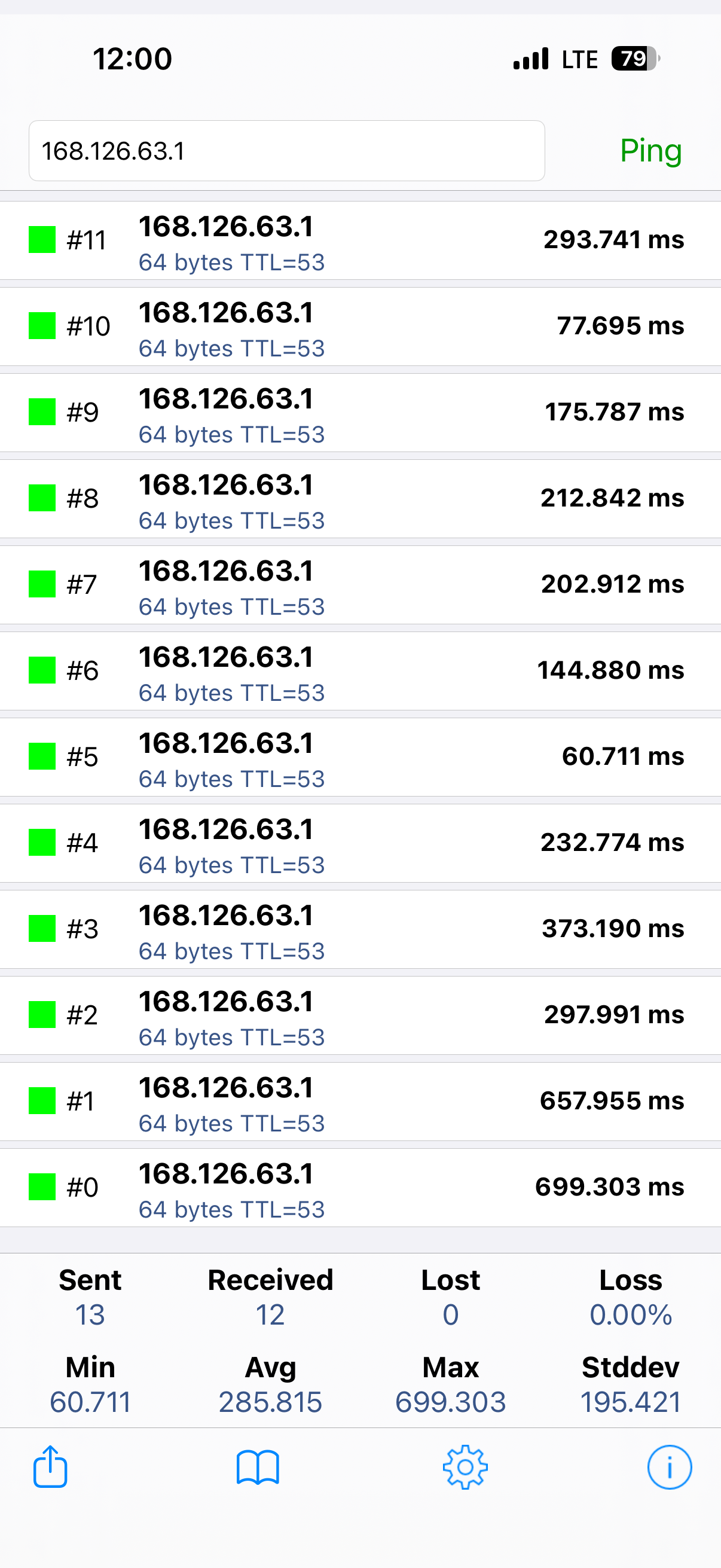The image size is (721, 1568).
Task: Tap the IP address input field
Action: (x=286, y=151)
